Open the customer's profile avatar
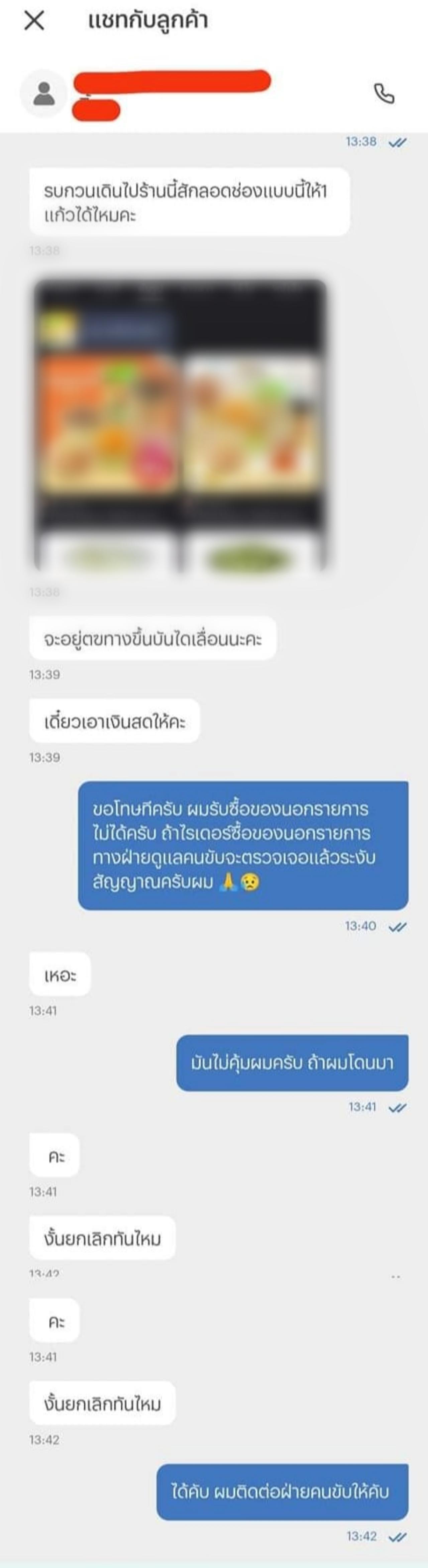Screen dimensions: 428x1568 click(x=43, y=94)
